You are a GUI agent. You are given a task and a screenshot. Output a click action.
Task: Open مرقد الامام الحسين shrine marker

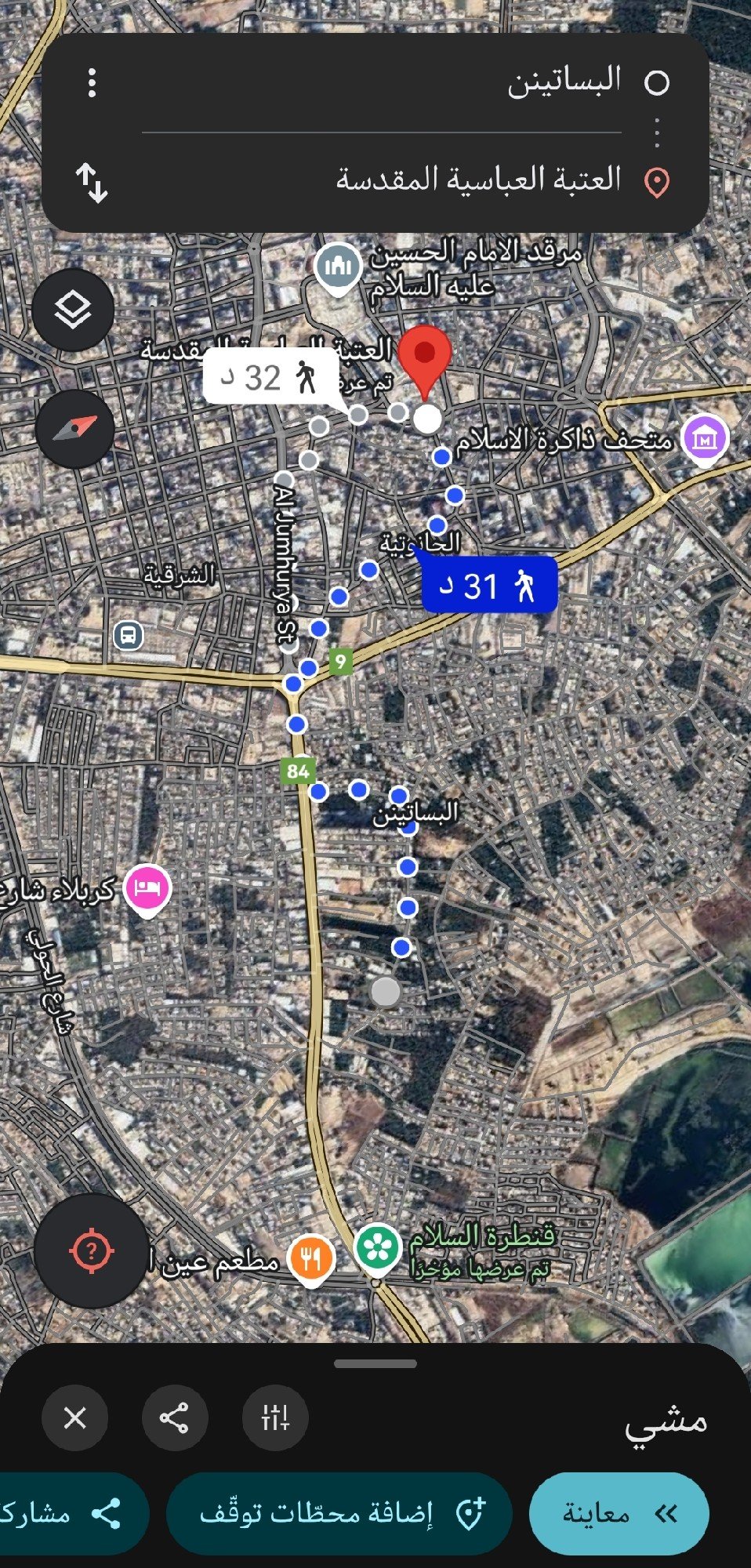pyautogui.click(x=338, y=267)
